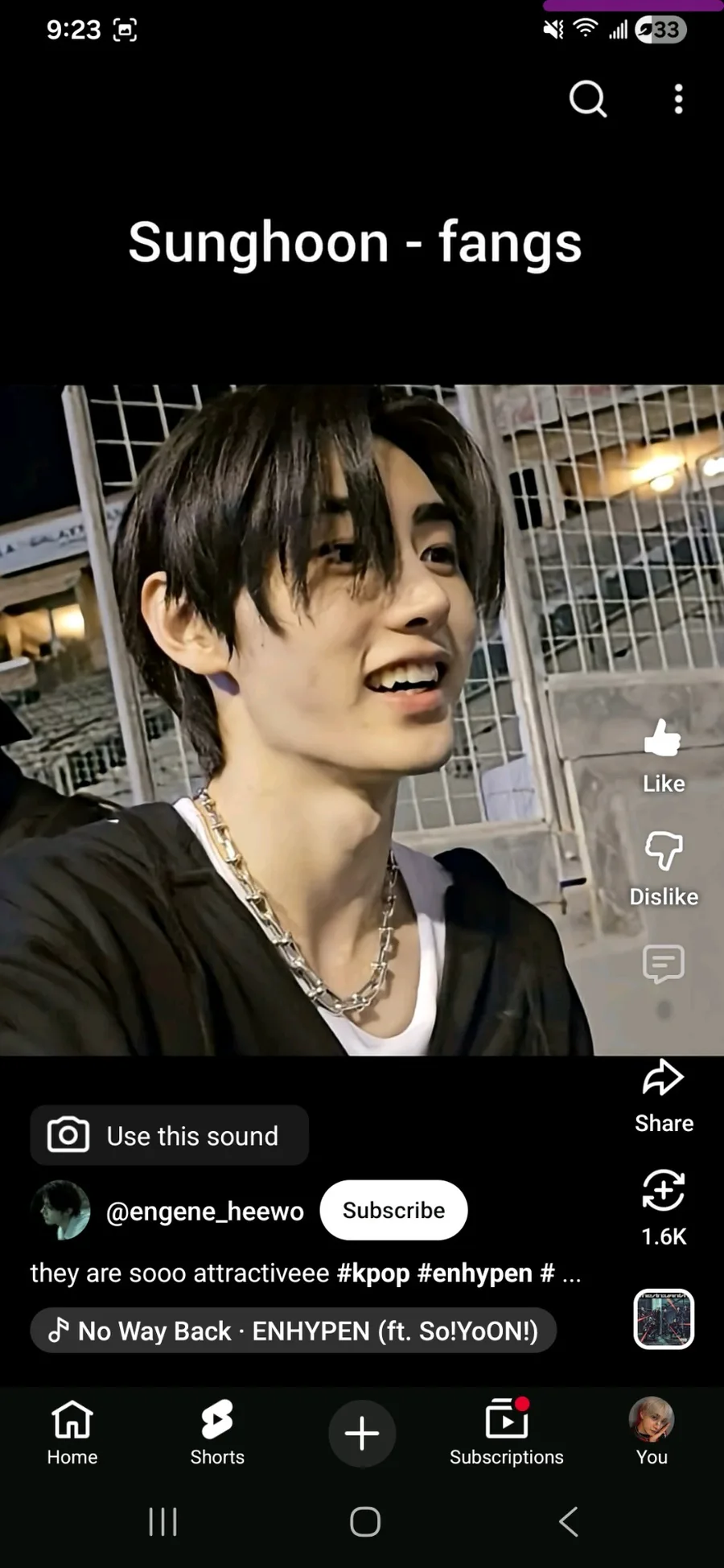Open the No Way Back sound chip
This screenshot has height=1568, width=724.
click(294, 1331)
